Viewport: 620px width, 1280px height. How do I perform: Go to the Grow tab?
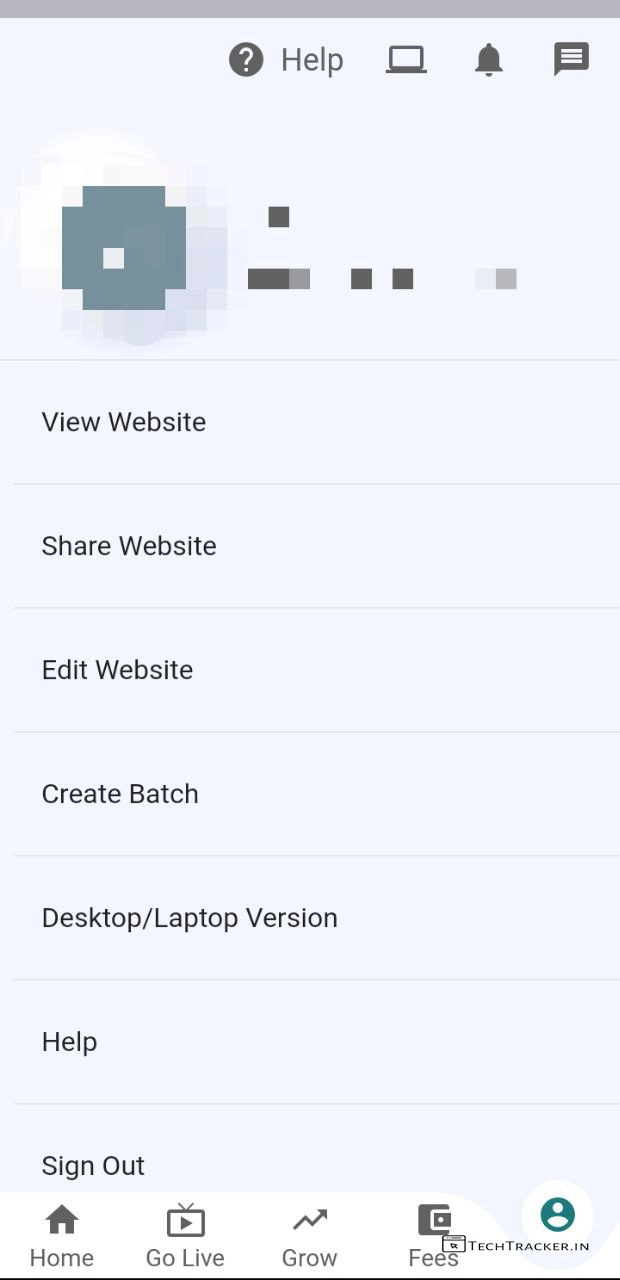pos(309,1236)
